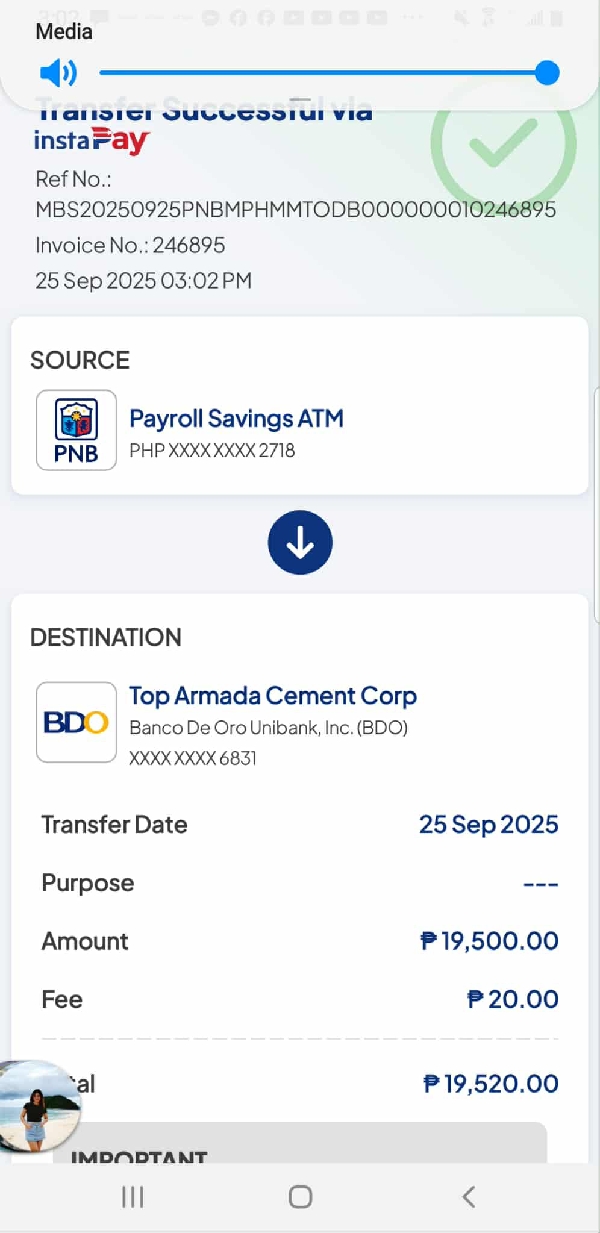Go to the home screen
Viewport: 600px width, 1233px height.
pyautogui.click(x=300, y=1197)
